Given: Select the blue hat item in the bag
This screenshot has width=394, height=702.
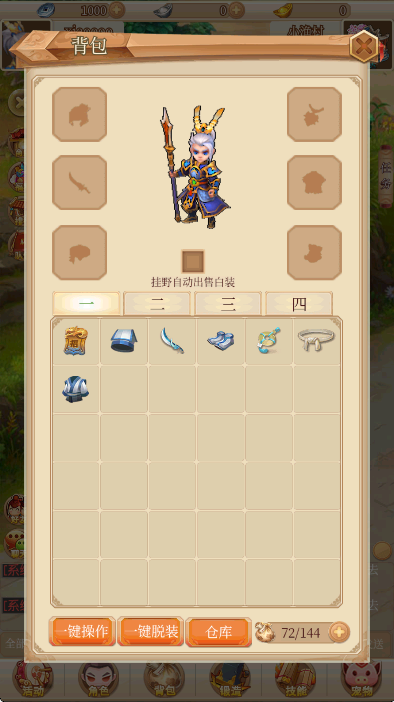Looking at the screenshot, I should point(124,341).
